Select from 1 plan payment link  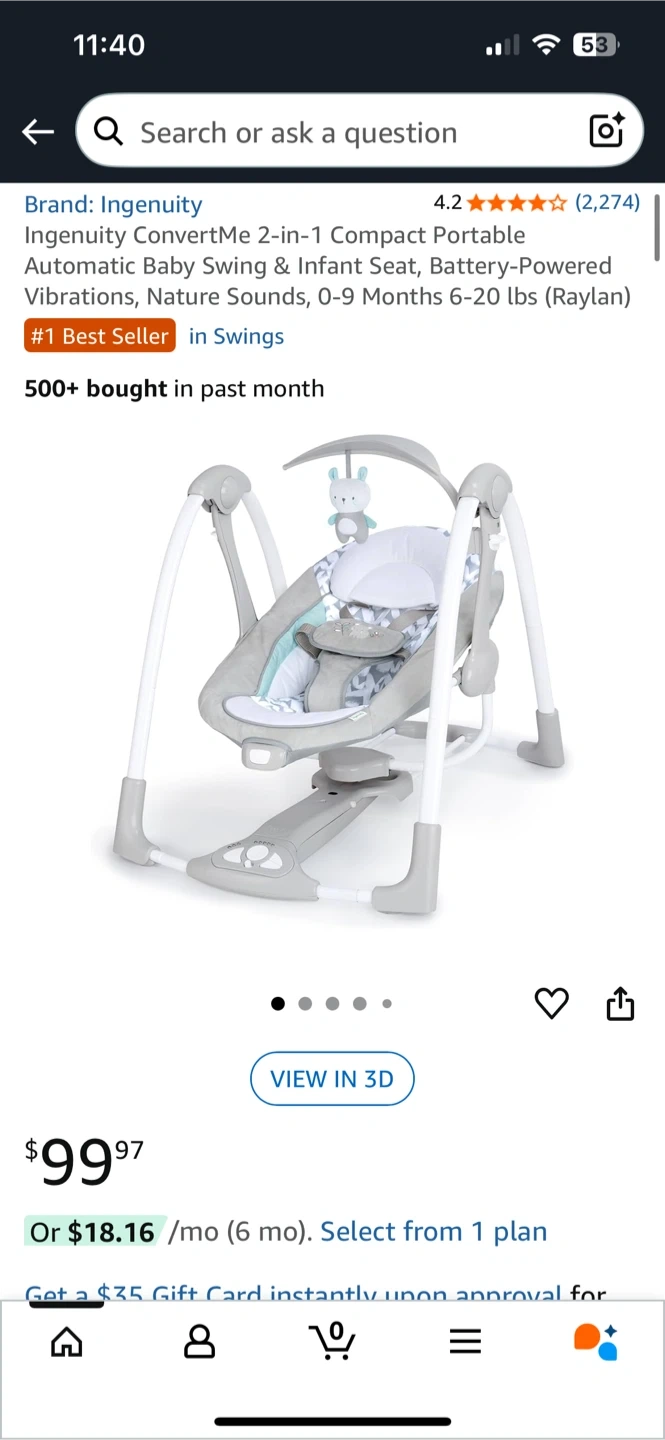(433, 1231)
